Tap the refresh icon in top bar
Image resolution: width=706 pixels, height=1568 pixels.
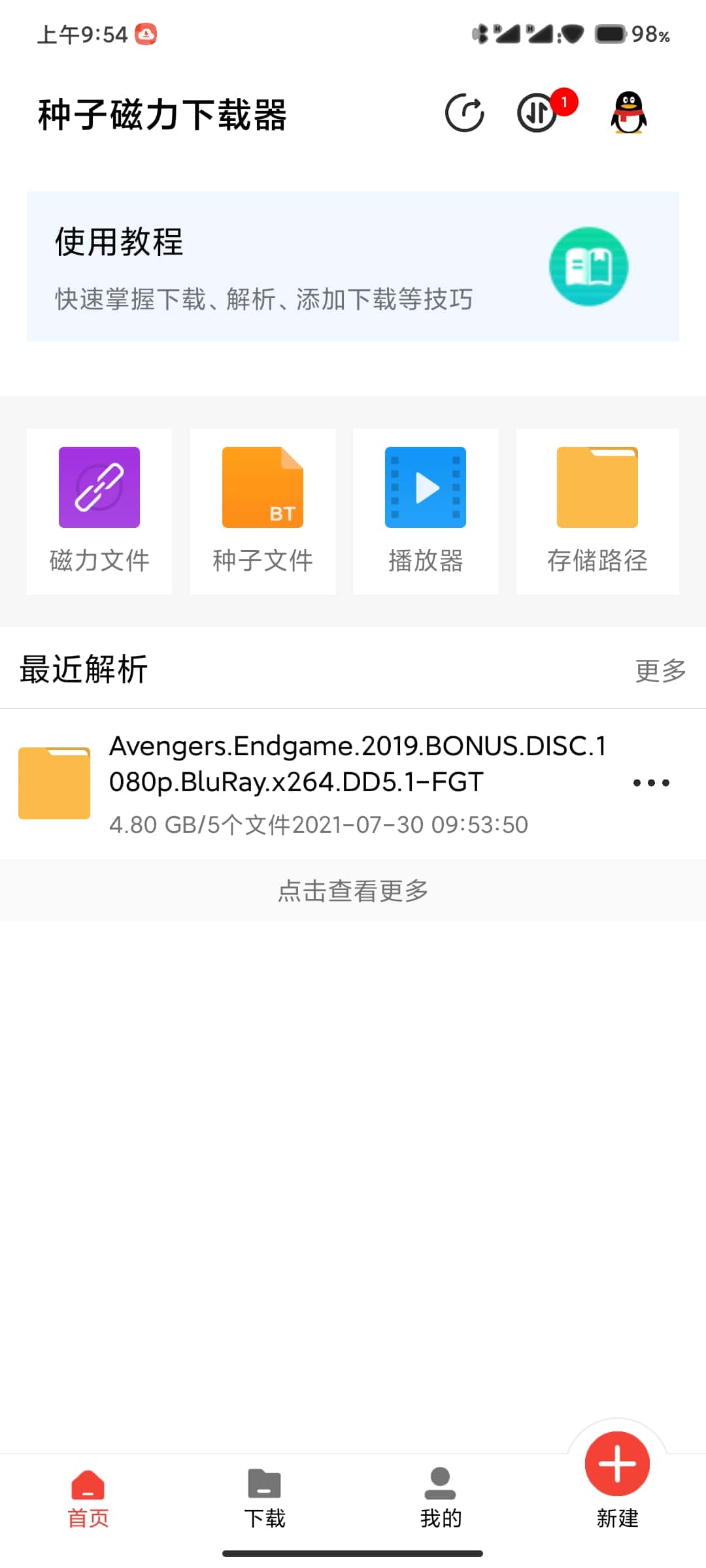pos(465,112)
